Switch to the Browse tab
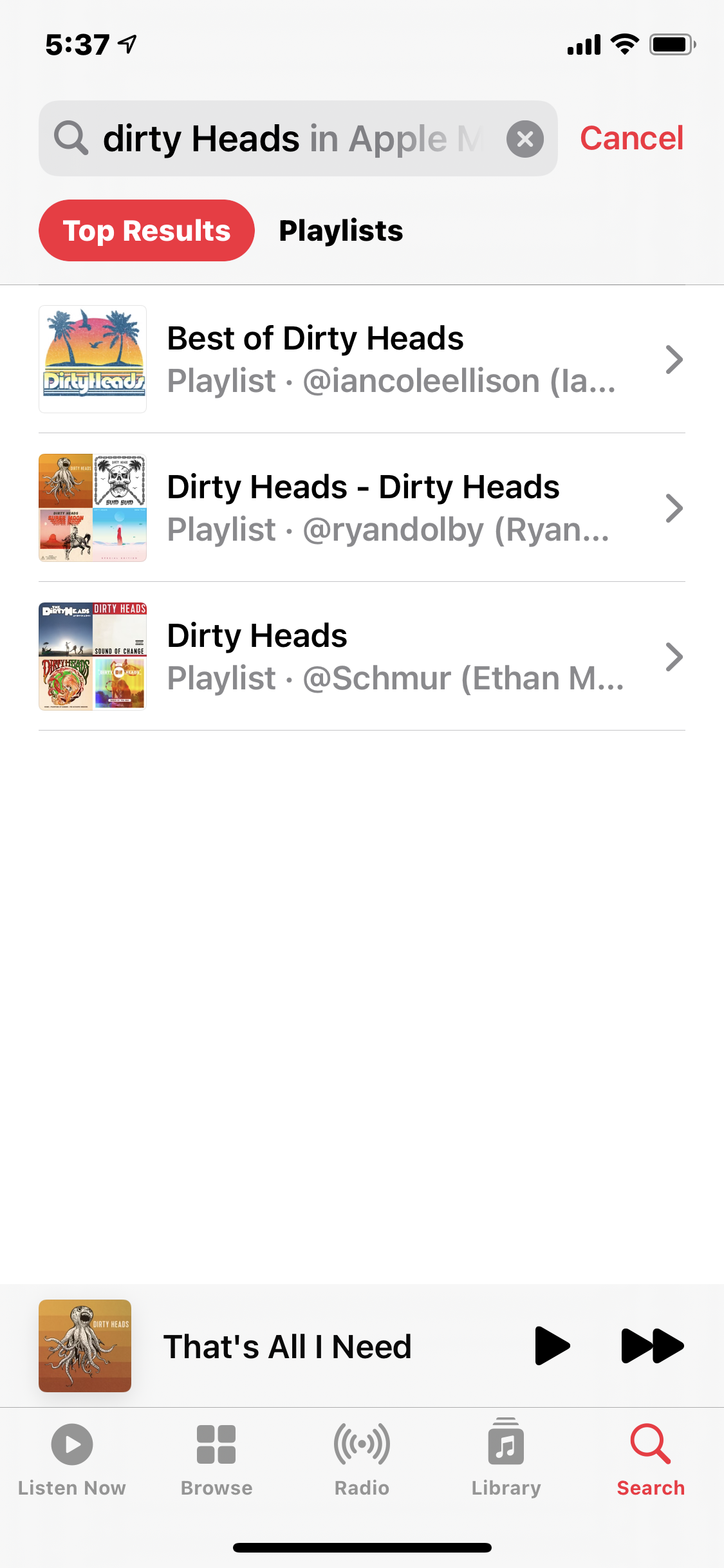Screen dimensions: 724x1568 pos(216,1459)
